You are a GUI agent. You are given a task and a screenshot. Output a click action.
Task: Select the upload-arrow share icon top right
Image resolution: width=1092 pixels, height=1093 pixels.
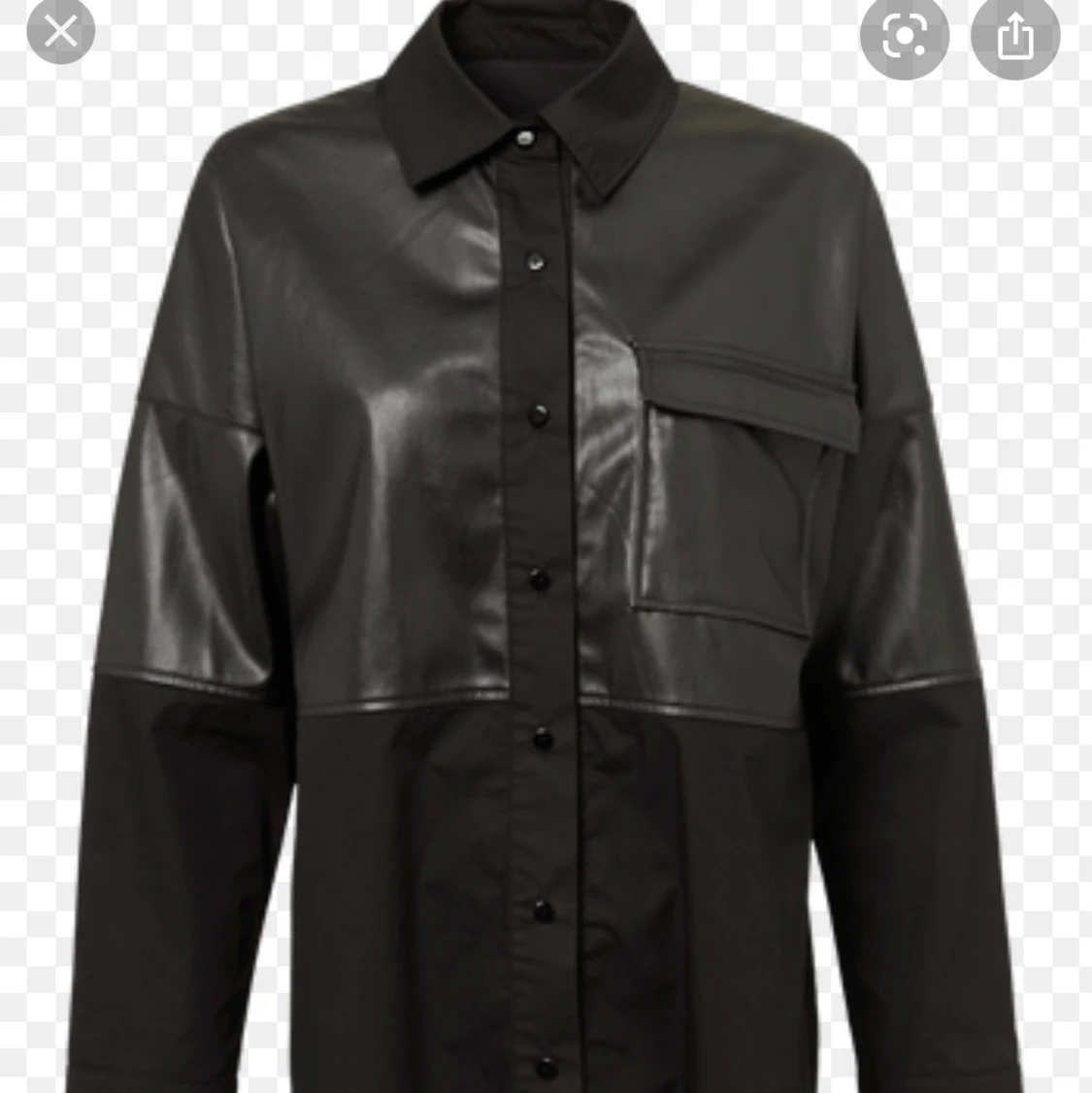[1015, 35]
